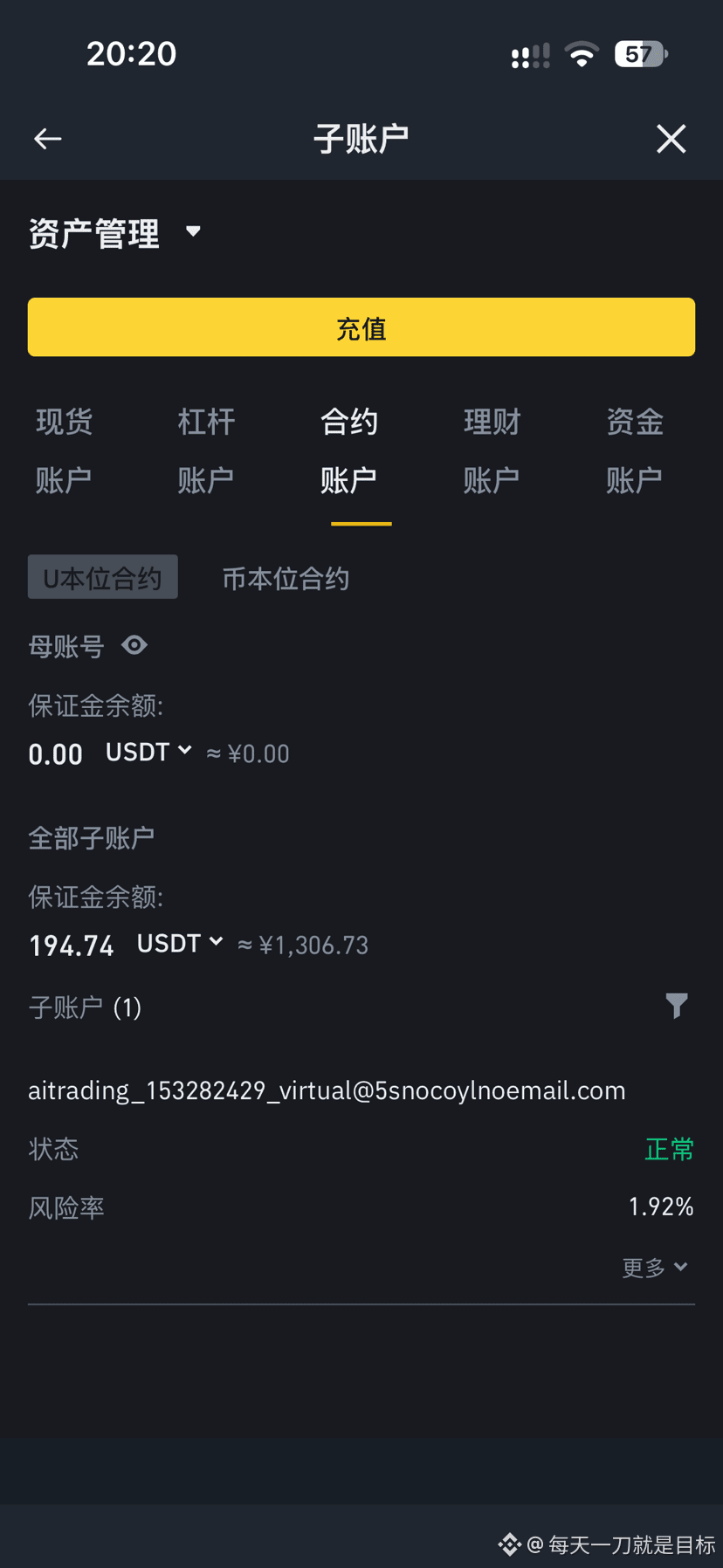
Task: Tap the yellow 充值 button
Action: 361,327
